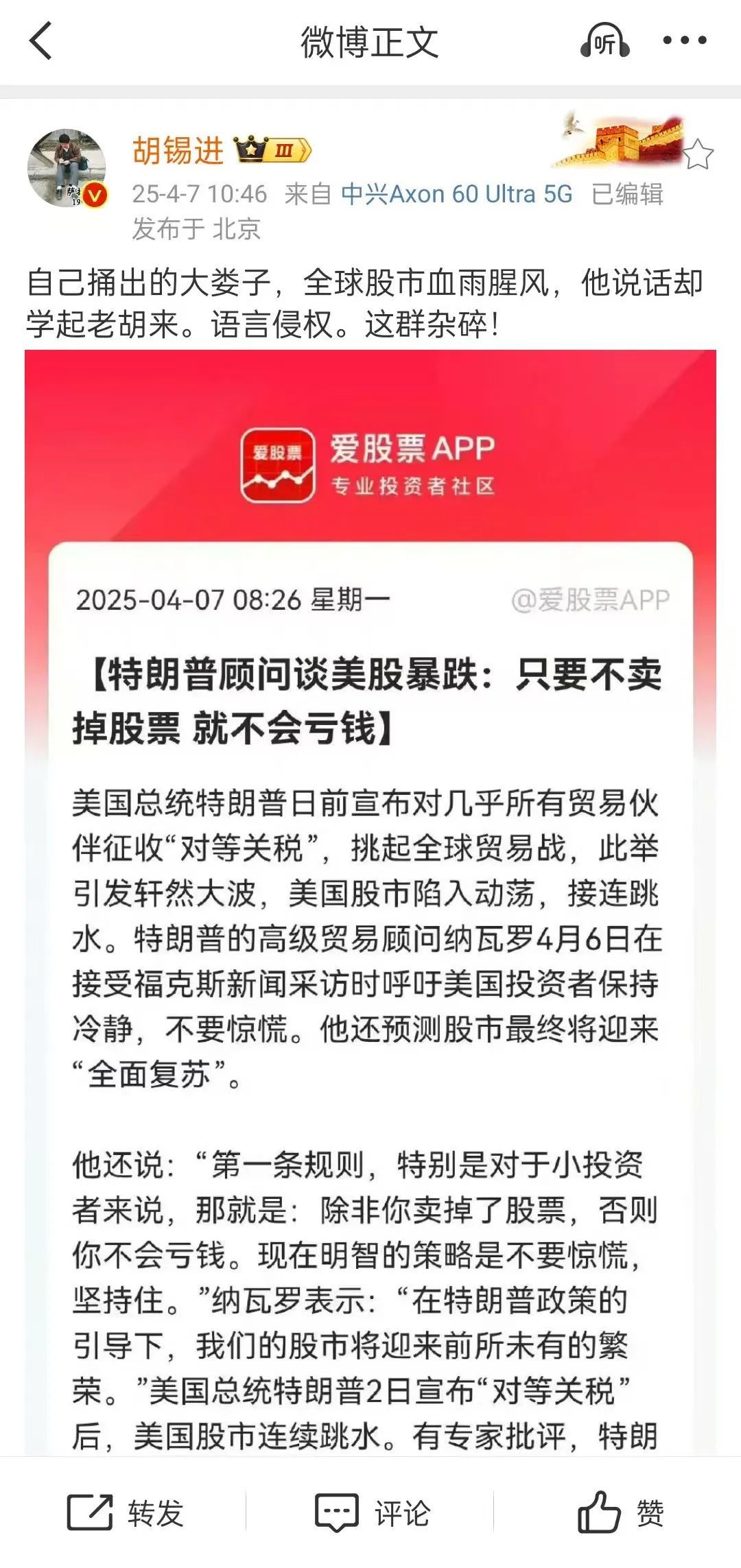Viewport: 741px width, 1568px height.
Task: Open the three-dot overflow menu
Action: coord(684,41)
